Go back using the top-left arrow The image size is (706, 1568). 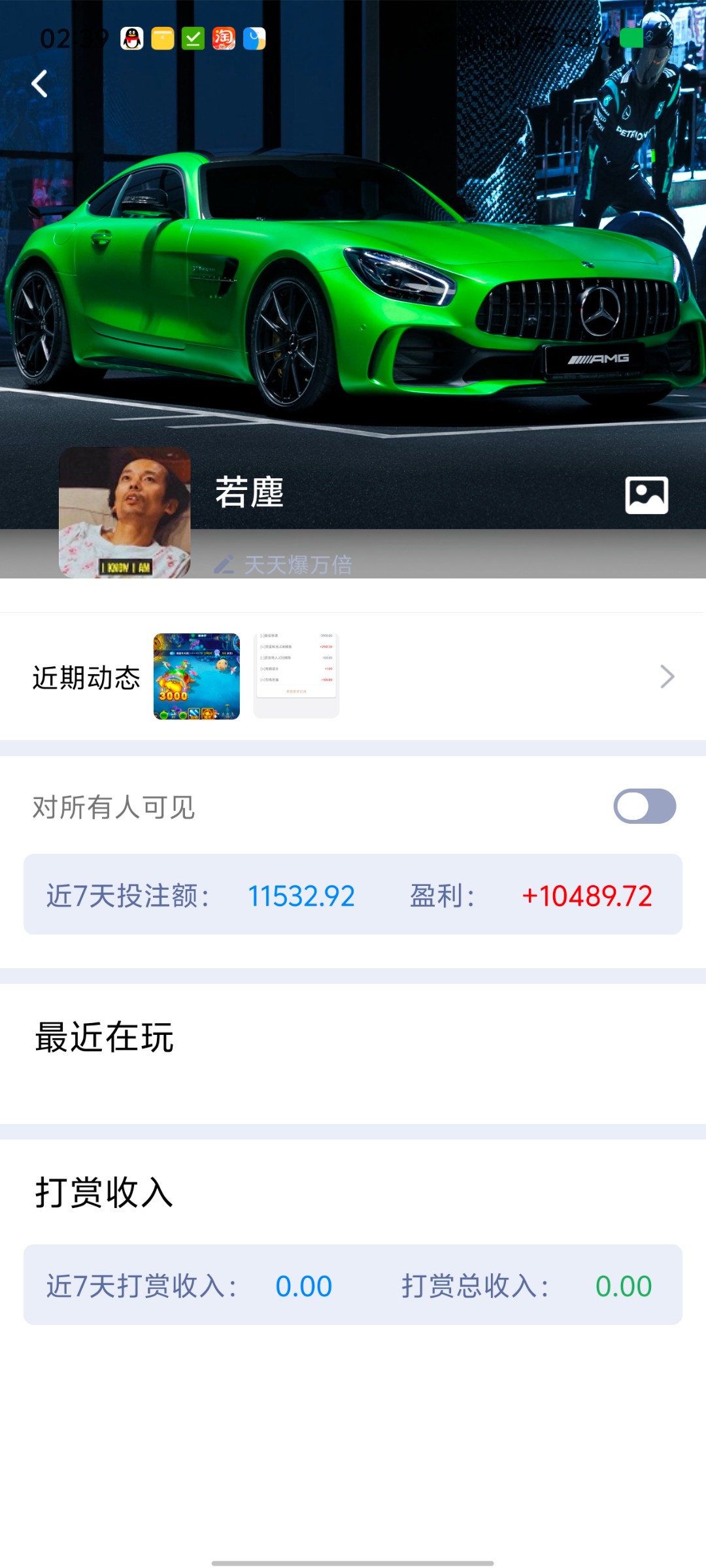[40, 84]
